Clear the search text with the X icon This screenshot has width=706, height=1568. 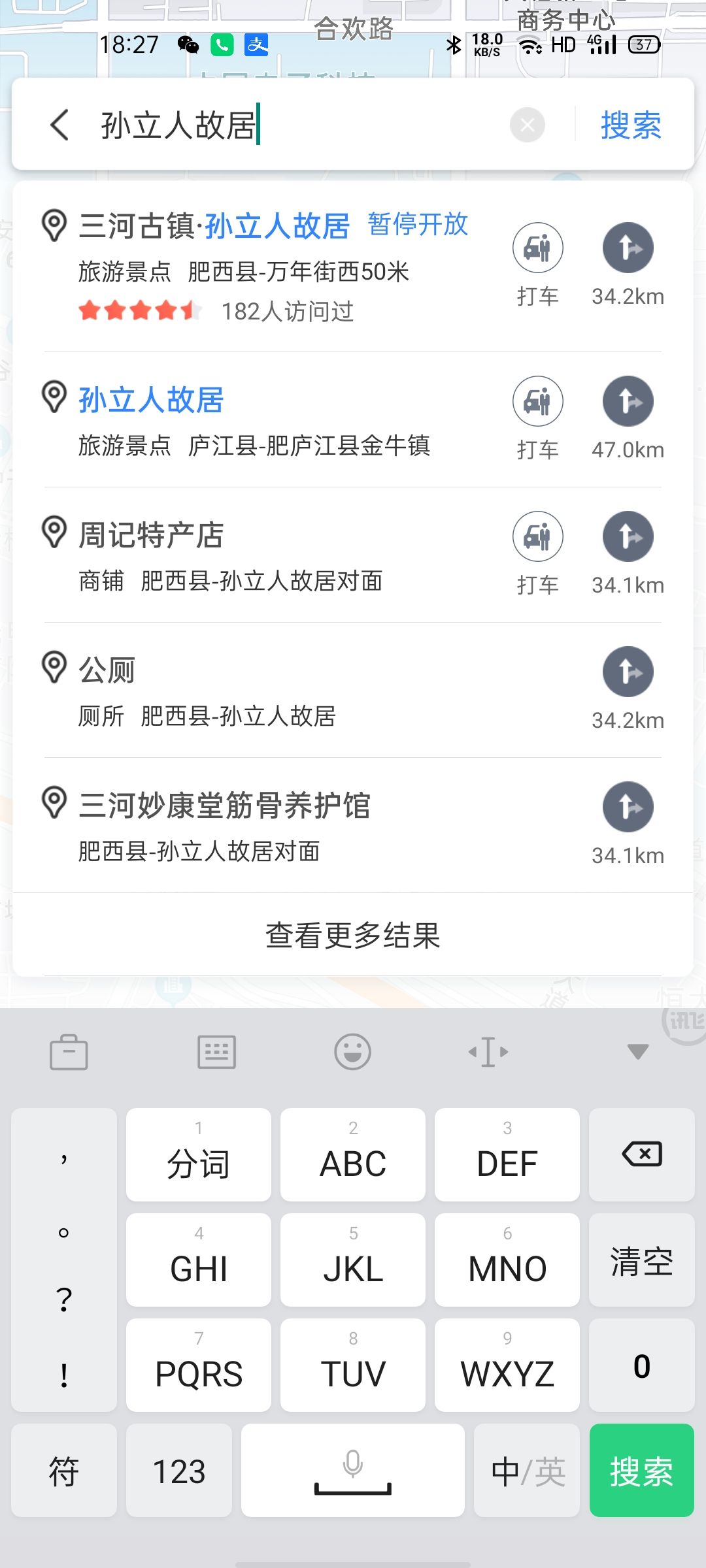528,125
